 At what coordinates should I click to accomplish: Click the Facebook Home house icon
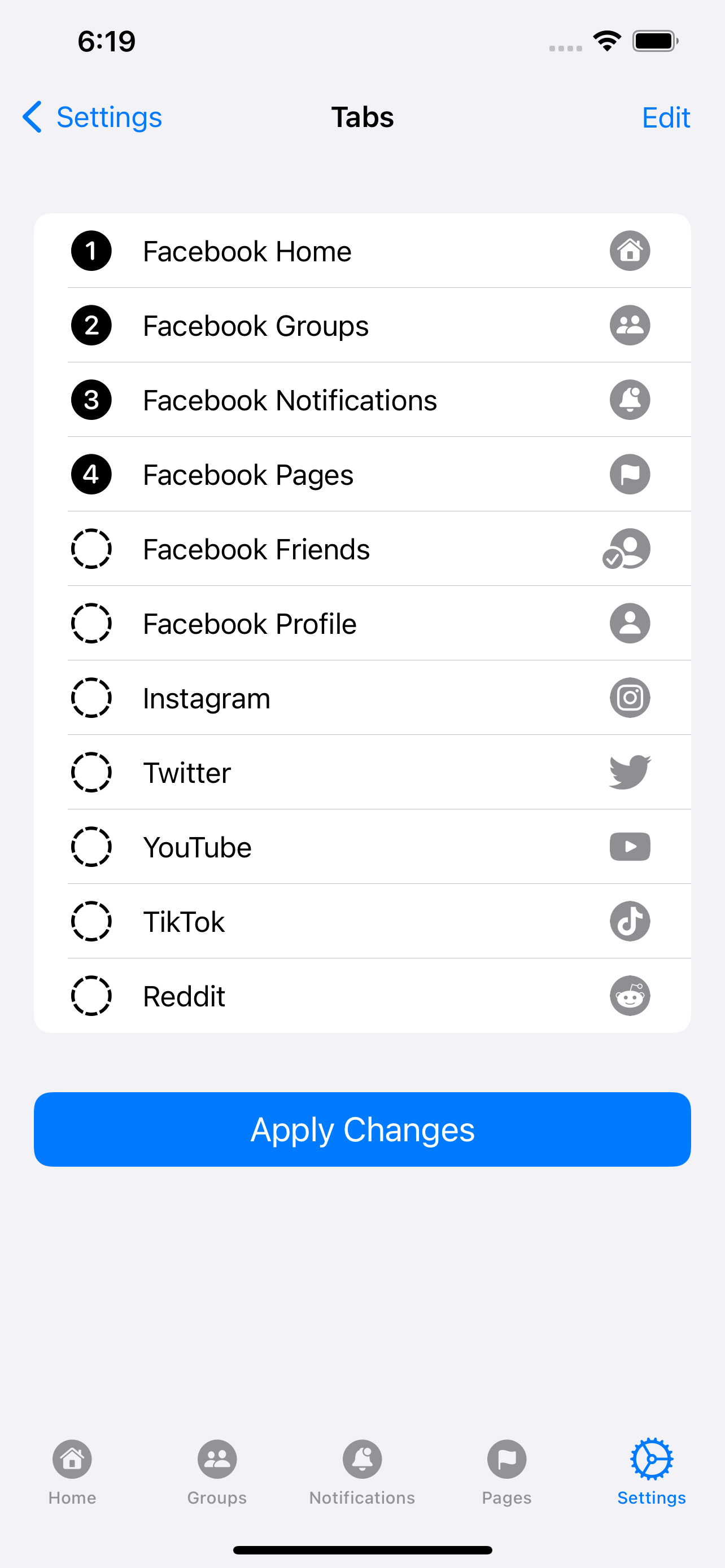[630, 250]
